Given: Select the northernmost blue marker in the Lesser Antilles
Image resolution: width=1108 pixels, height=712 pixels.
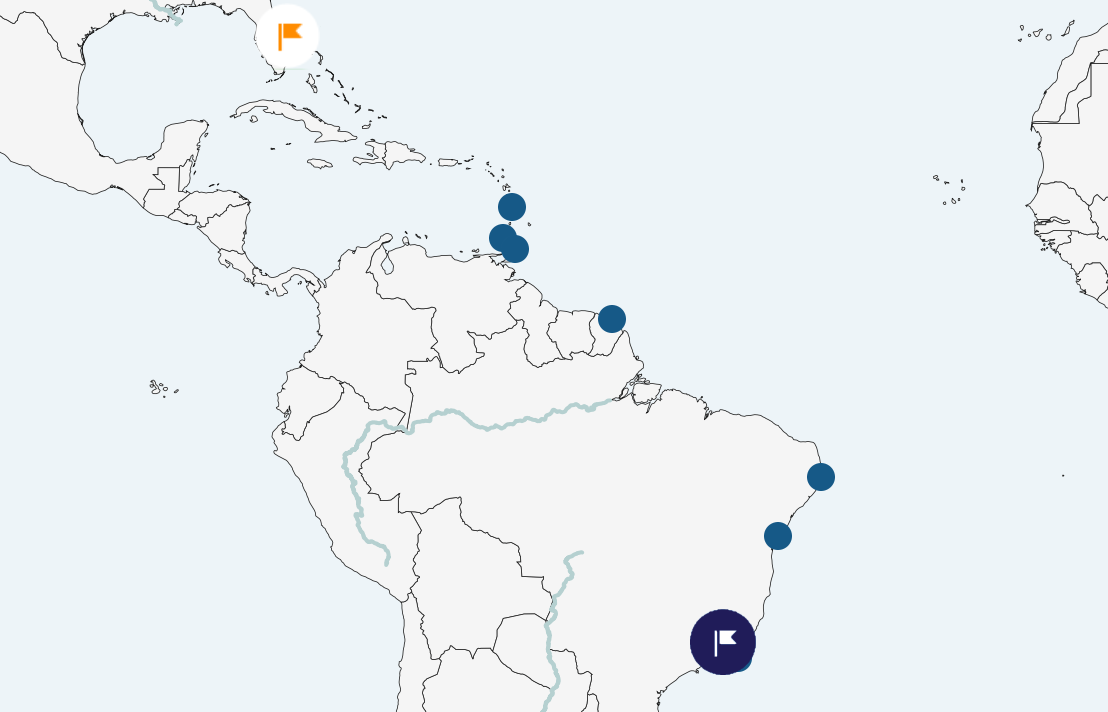Looking at the screenshot, I should (511, 207).
